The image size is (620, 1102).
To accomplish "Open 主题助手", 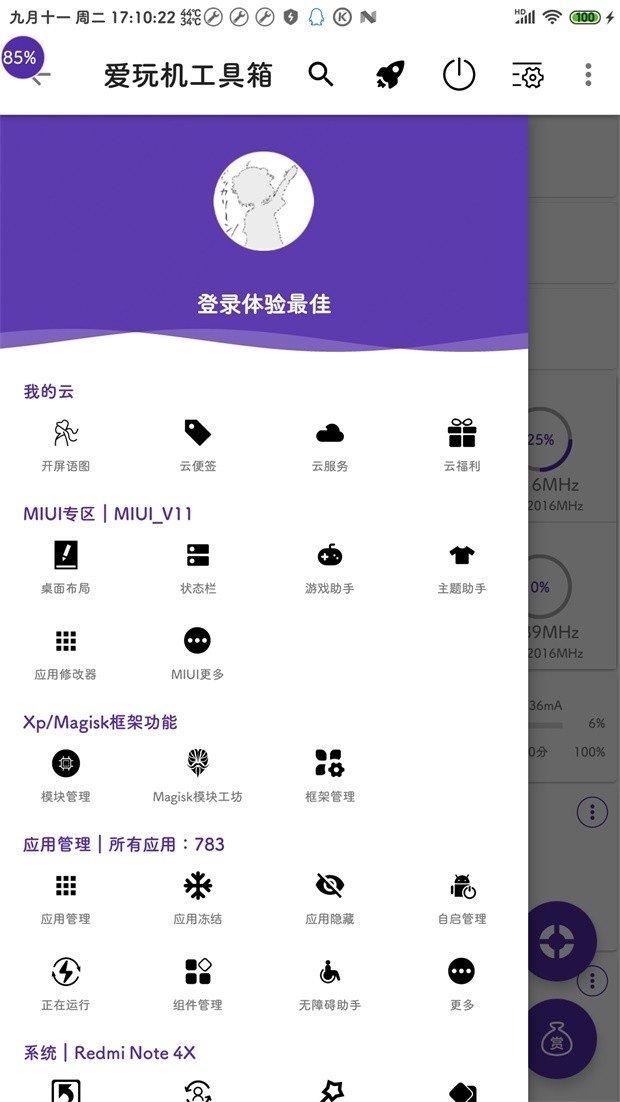I will 462,566.
